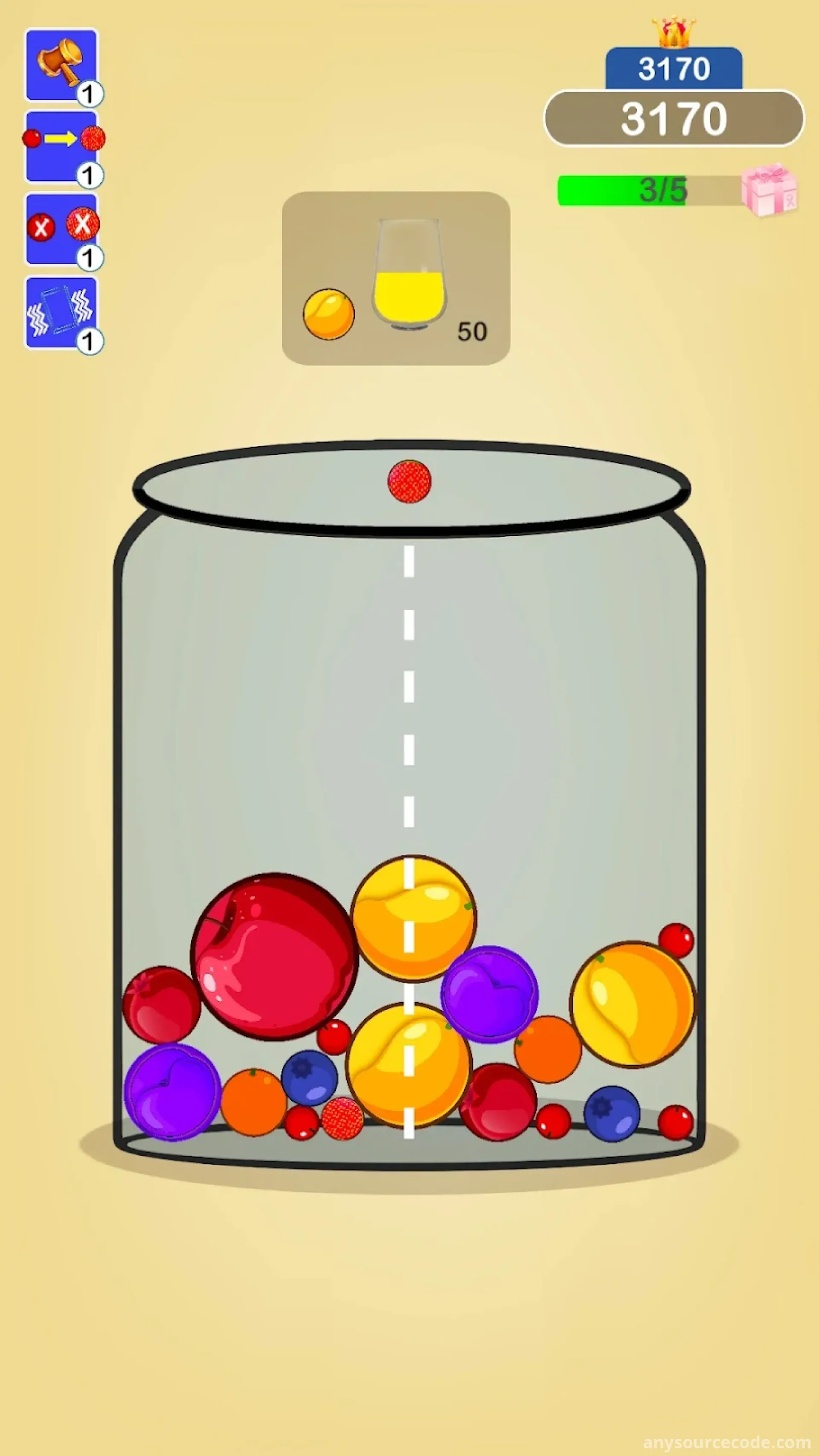
Task: Activate the shake jar power-up
Action: click(61, 312)
